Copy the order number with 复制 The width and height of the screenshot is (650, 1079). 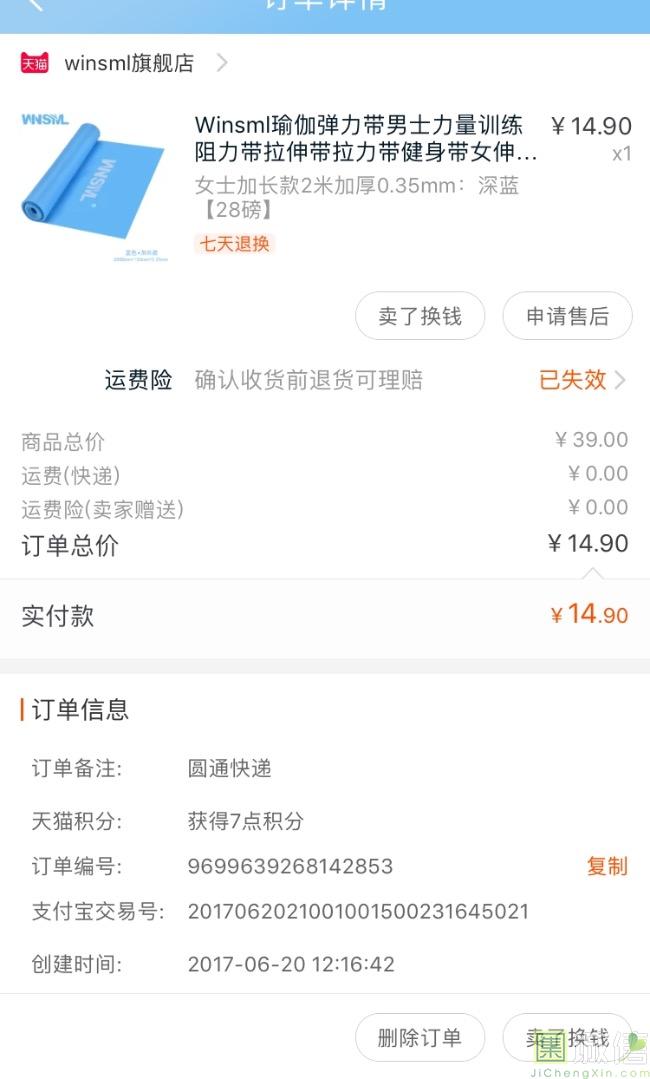(x=606, y=866)
